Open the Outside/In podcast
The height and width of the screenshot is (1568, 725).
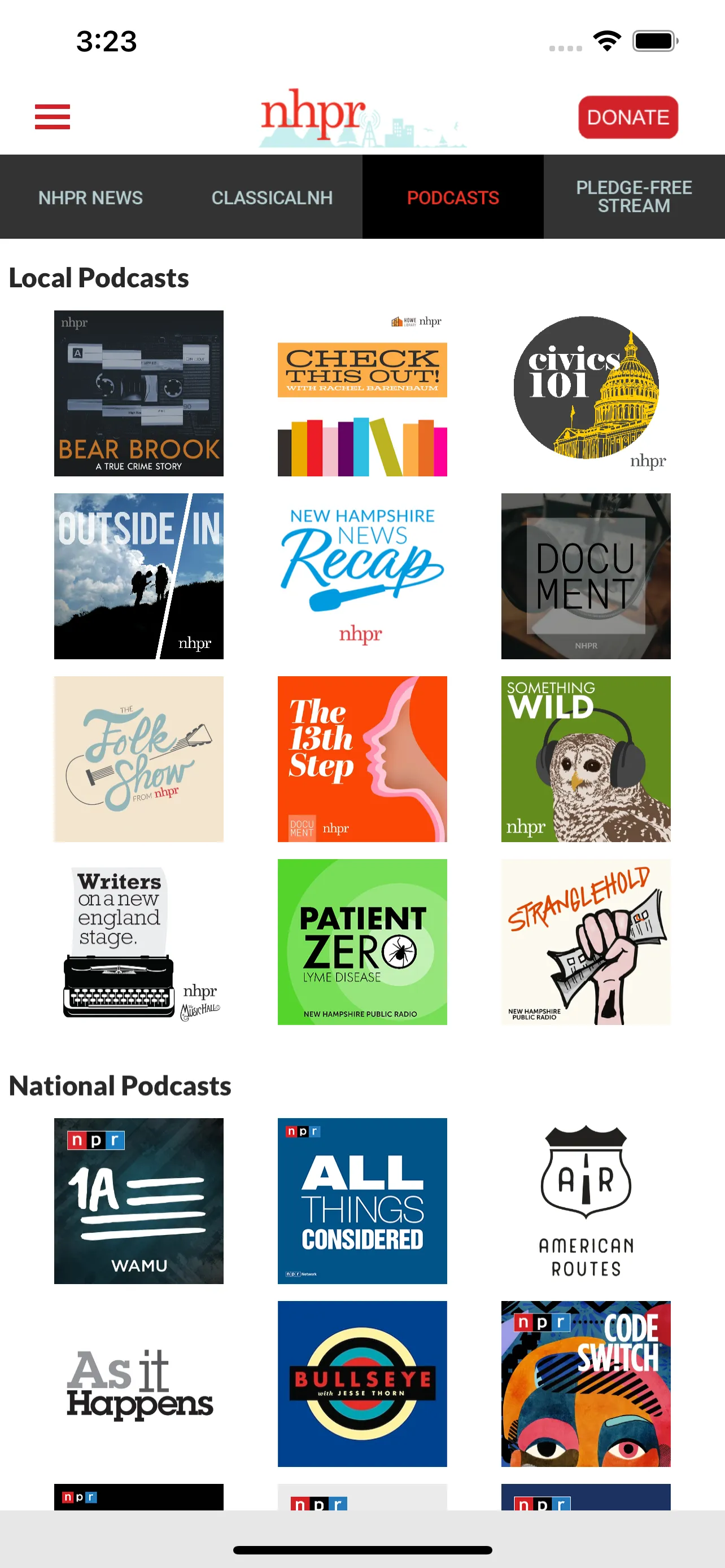(139, 576)
